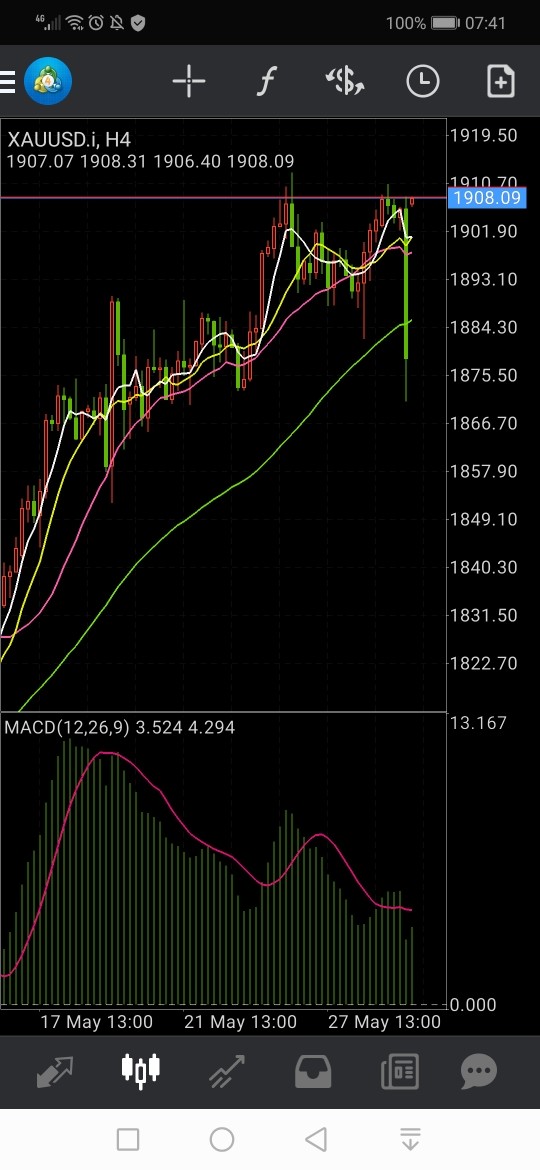Switch to the Quotes tab
This screenshot has height=1170, width=540.
pos(54,1072)
